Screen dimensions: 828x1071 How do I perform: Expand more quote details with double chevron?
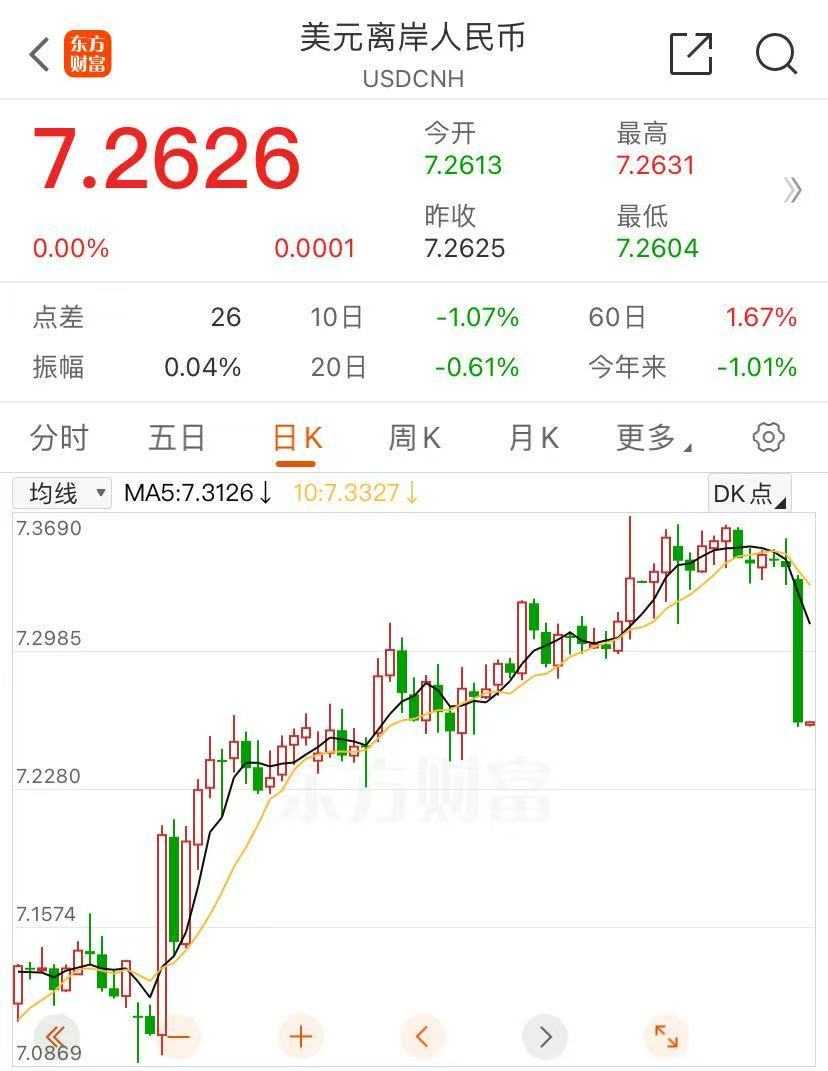click(793, 190)
